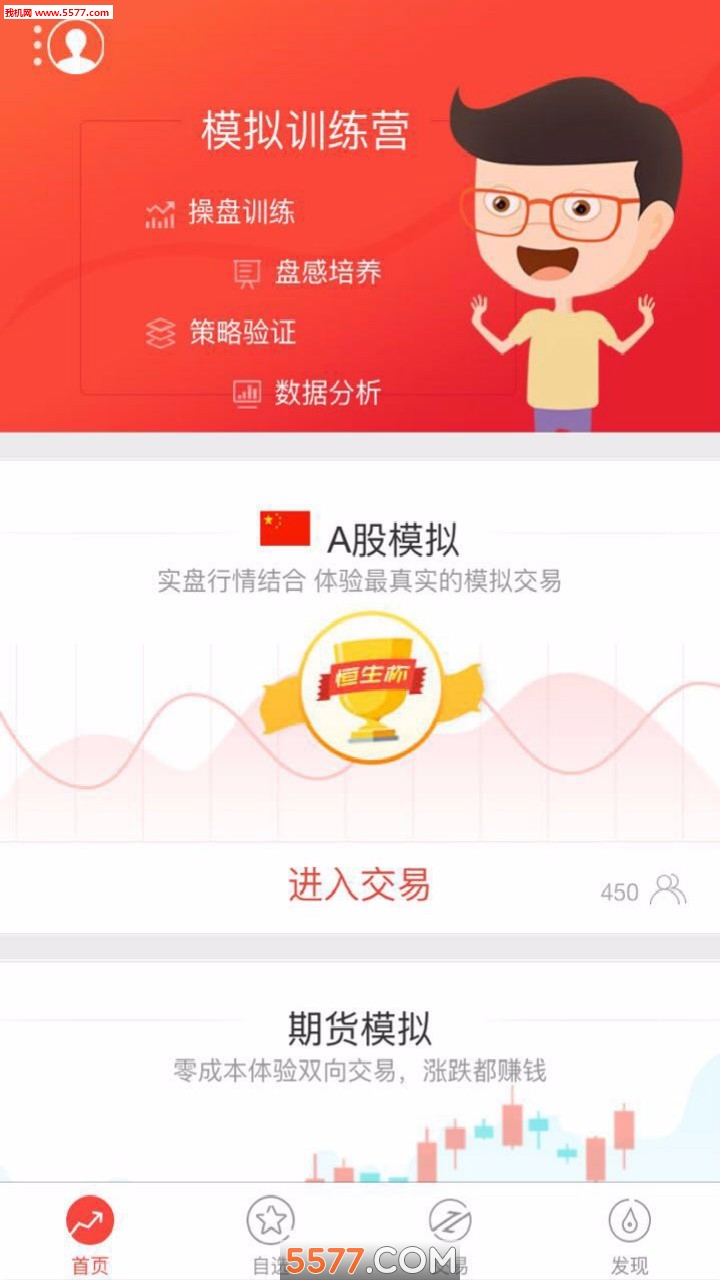Screen dimensions: 720x1280
Task: Open the 交易 trade tab icon
Action: [x=450, y=1220]
